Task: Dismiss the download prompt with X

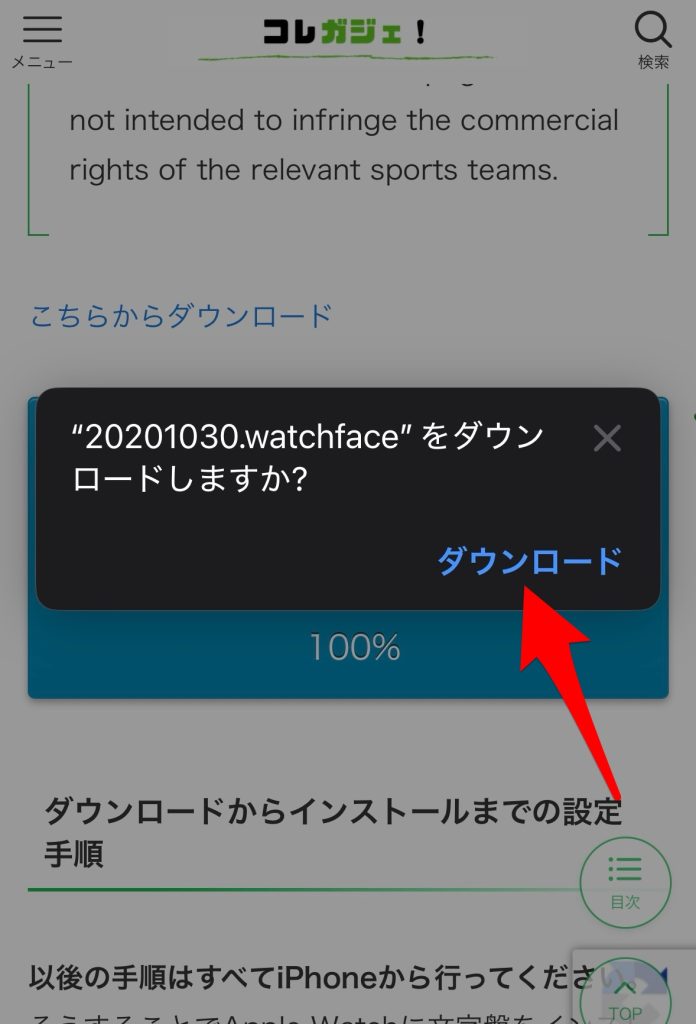Action: pyautogui.click(x=607, y=438)
